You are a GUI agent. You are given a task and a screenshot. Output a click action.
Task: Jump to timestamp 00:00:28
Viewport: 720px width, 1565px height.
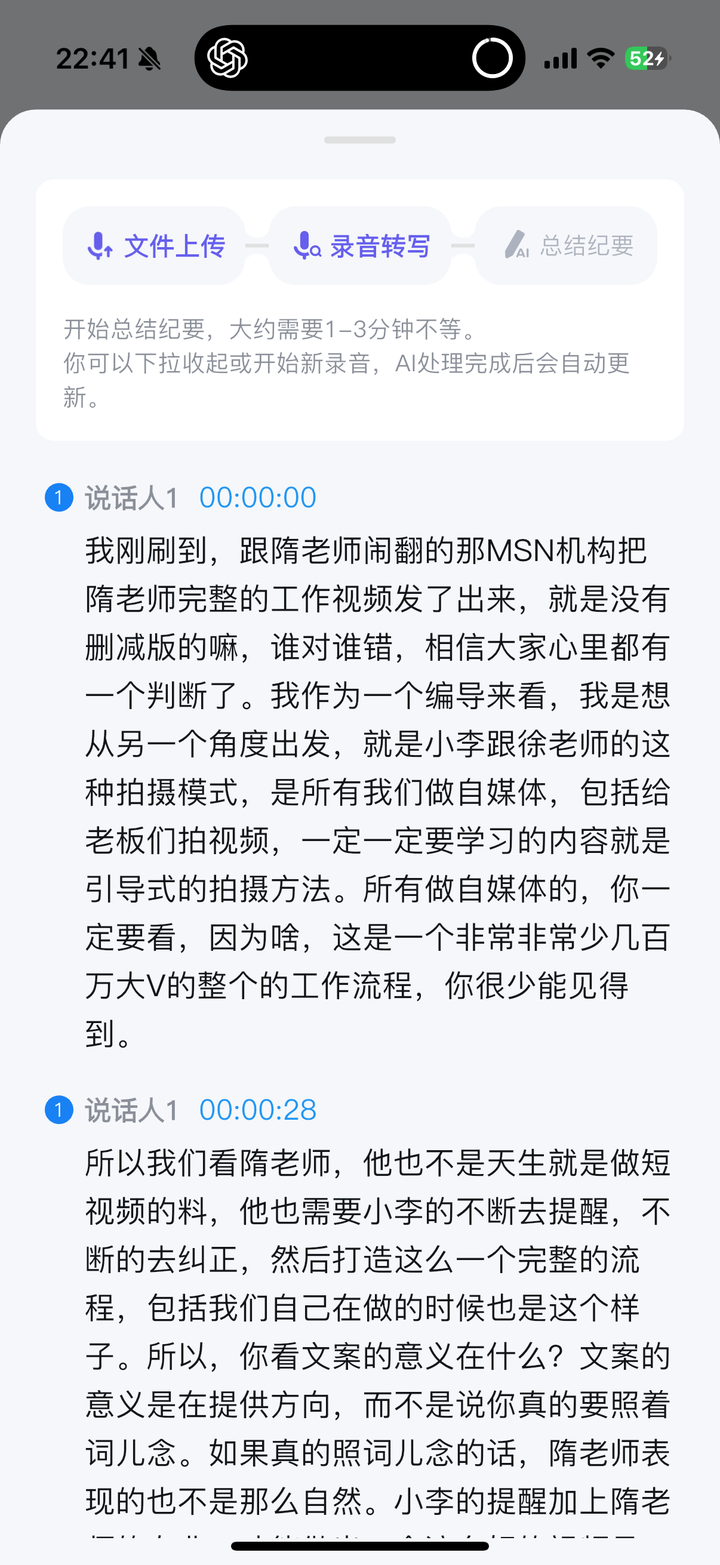coord(257,1109)
